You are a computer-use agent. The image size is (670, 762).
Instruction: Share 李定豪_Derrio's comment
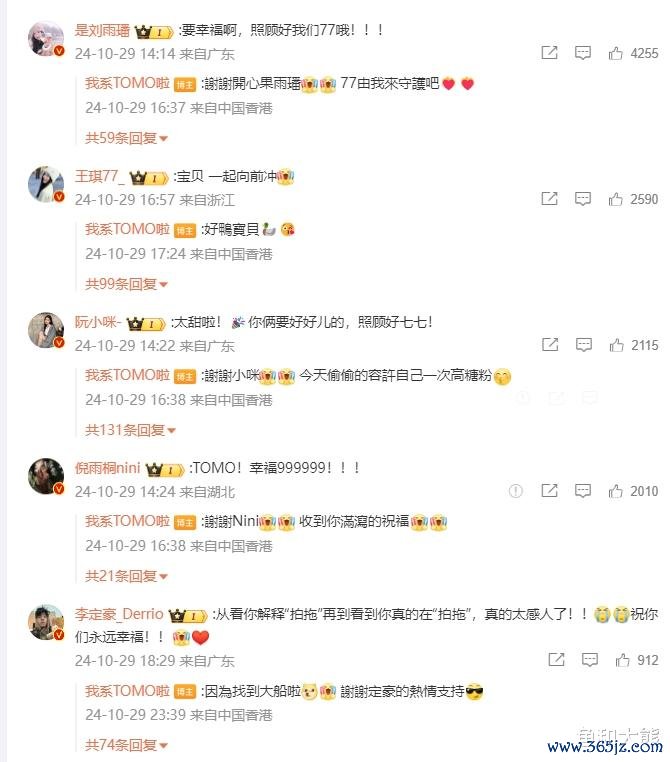pyautogui.click(x=557, y=660)
